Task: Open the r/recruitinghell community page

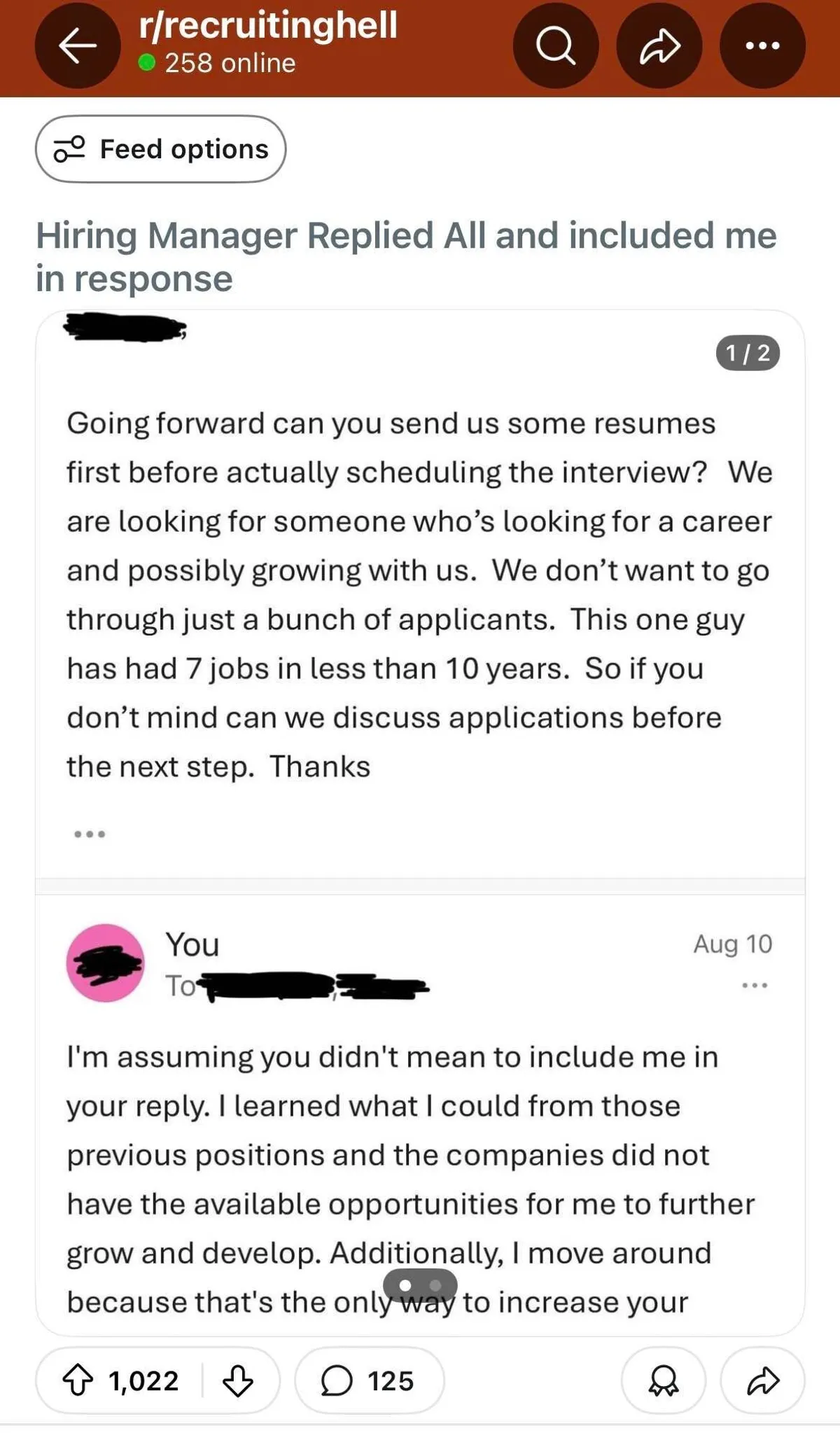Action: 268,25
